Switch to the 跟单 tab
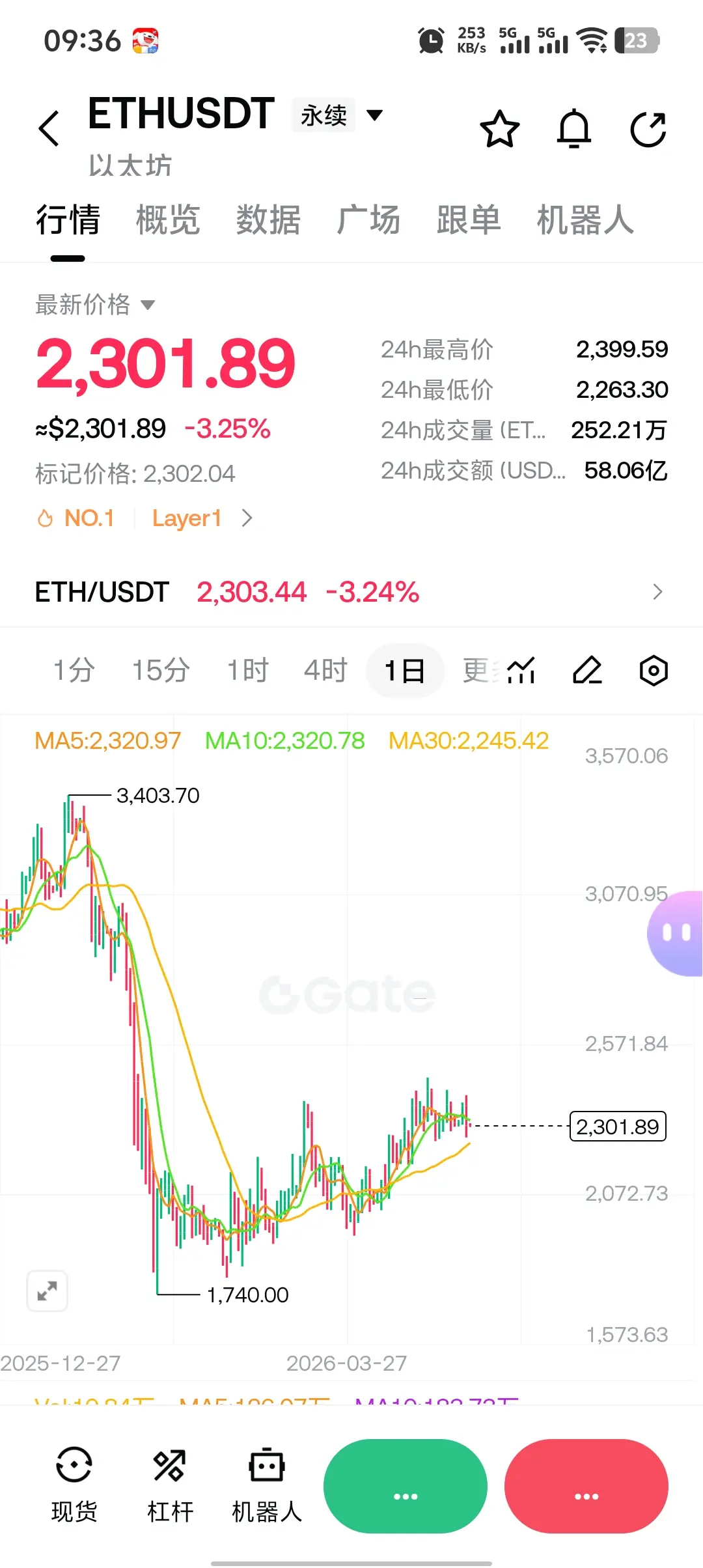The image size is (703, 1568). (x=469, y=219)
